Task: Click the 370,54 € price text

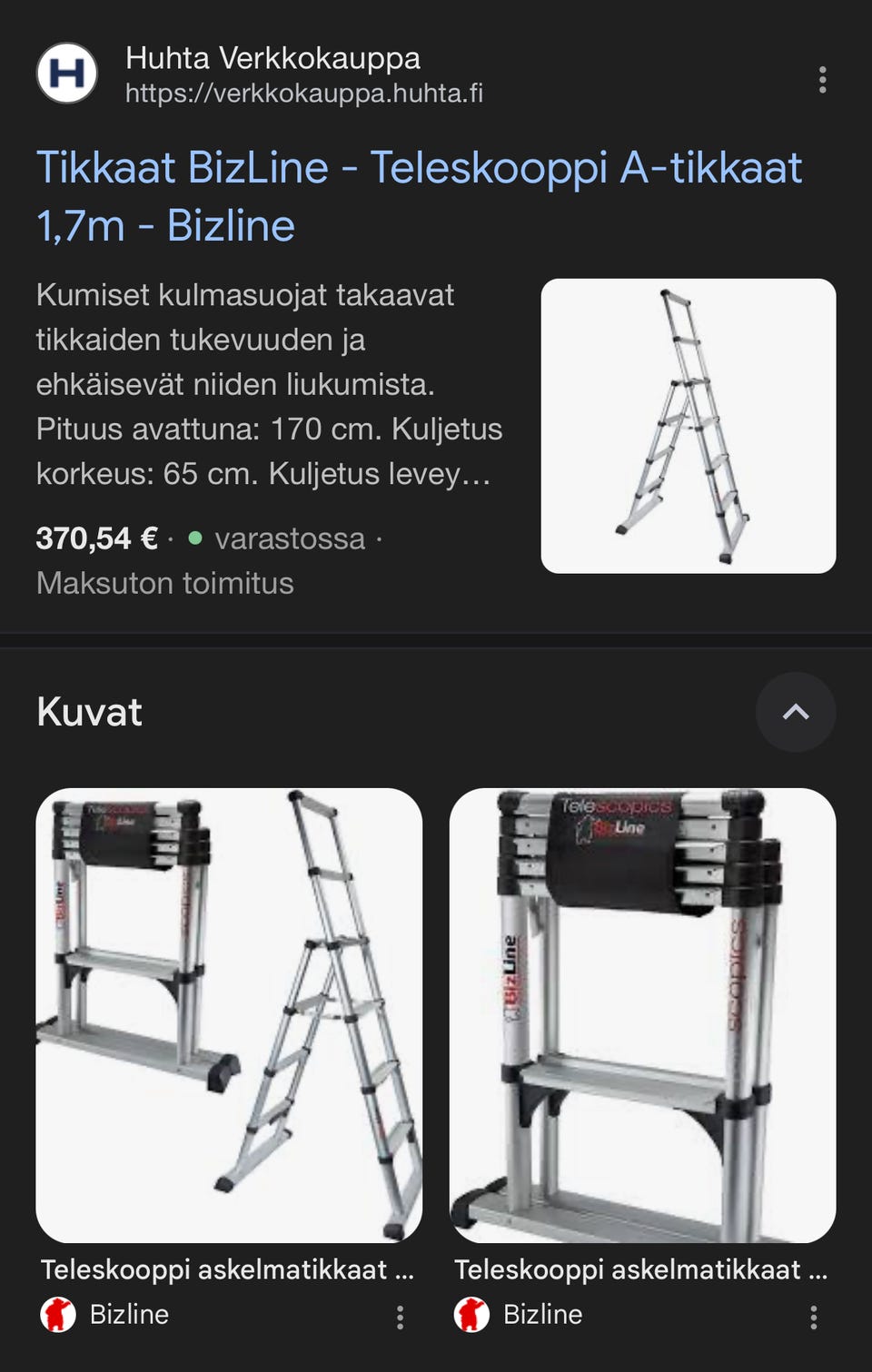Action: pos(94,538)
